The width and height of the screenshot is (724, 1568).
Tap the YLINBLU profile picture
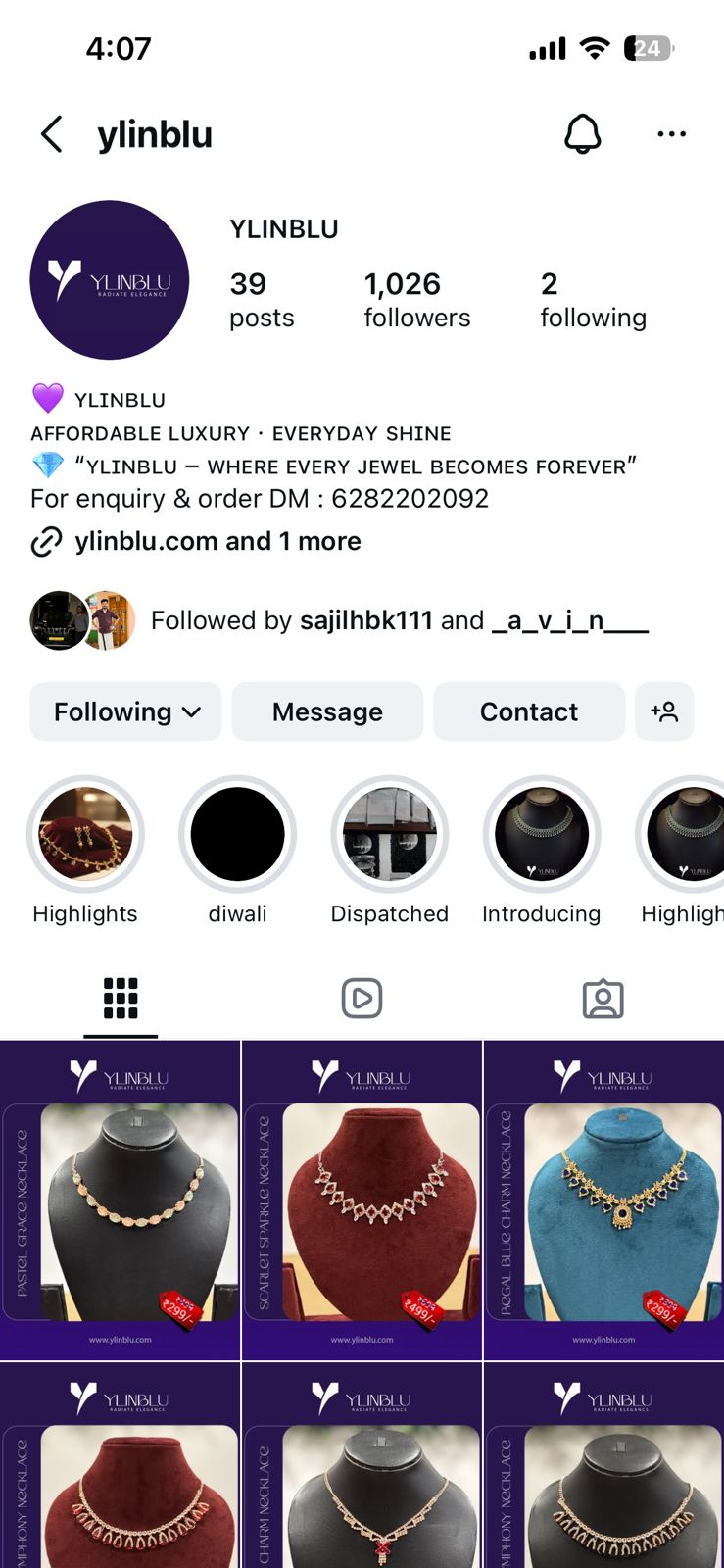click(x=109, y=279)
